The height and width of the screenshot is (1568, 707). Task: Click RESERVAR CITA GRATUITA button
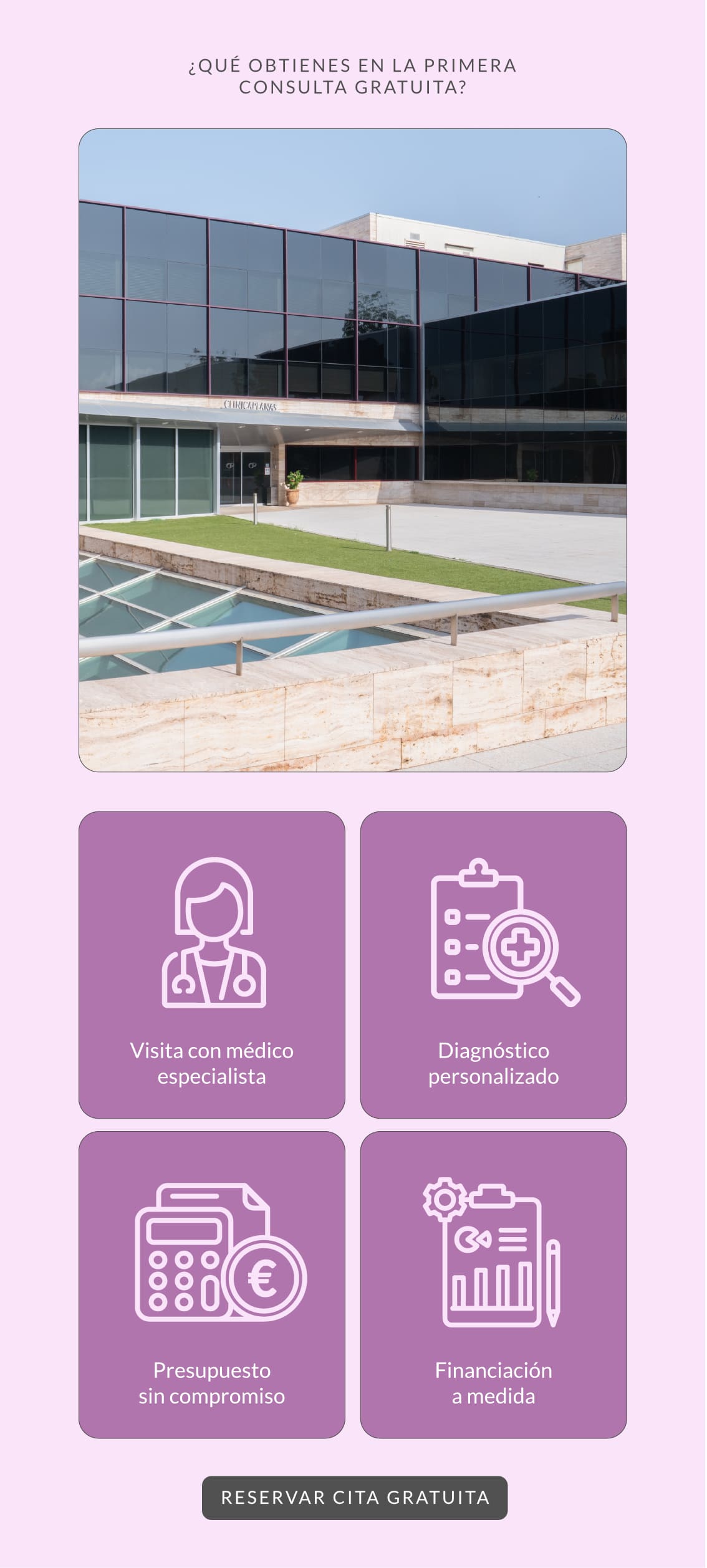coord(353,1498)
